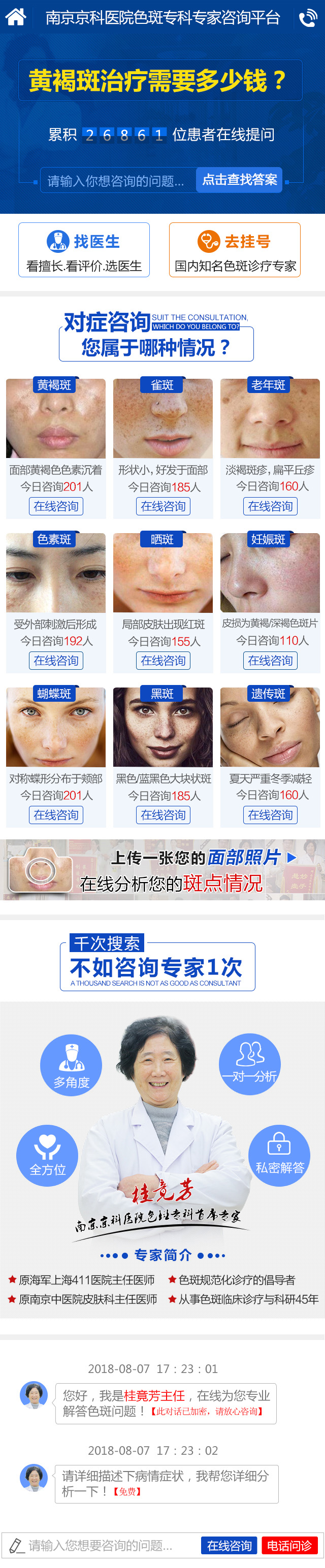The width and height of the screenshot is (325, 1568).
Task: Tap 在线咨询 under 蝴蝶斑
Action: coord(56,814)
